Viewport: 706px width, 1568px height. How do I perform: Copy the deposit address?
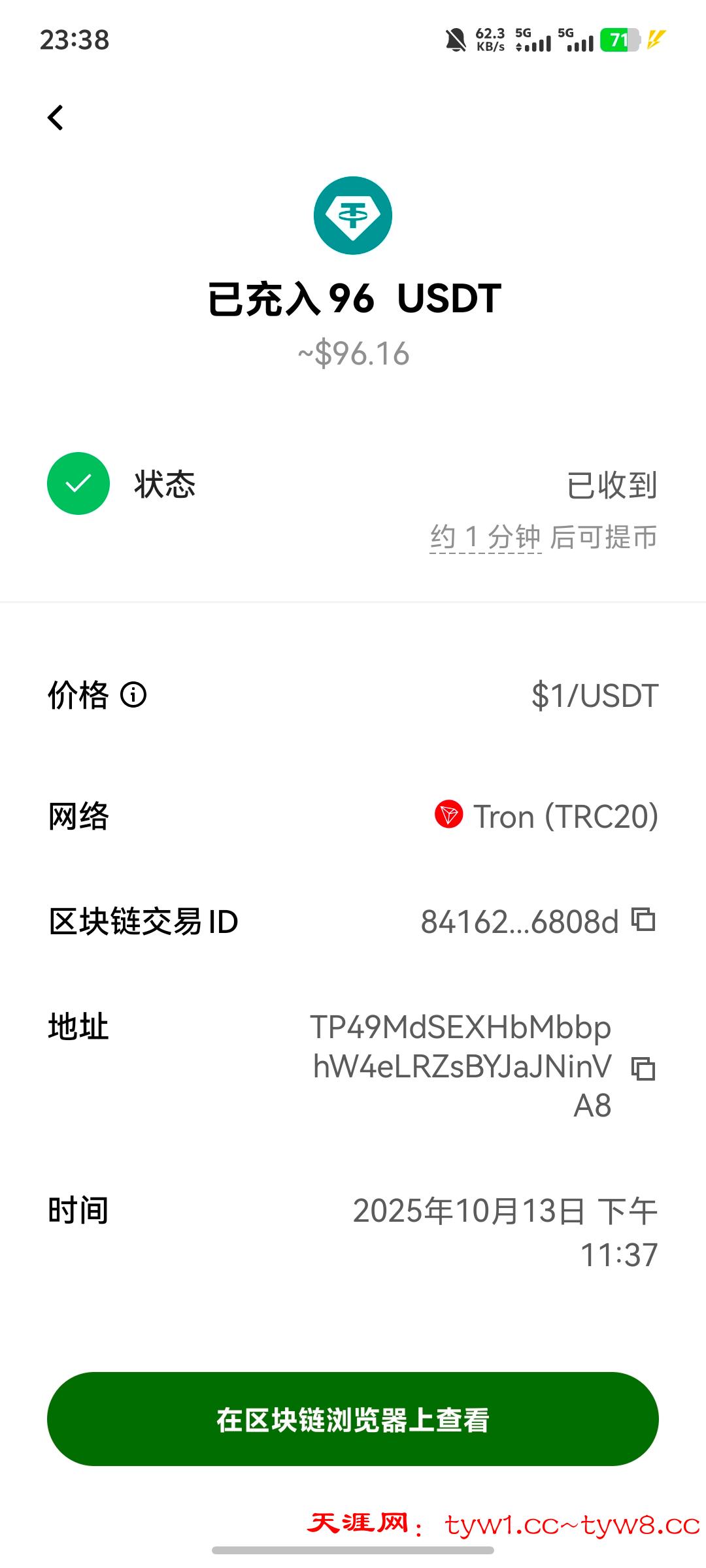[643, 1069]
